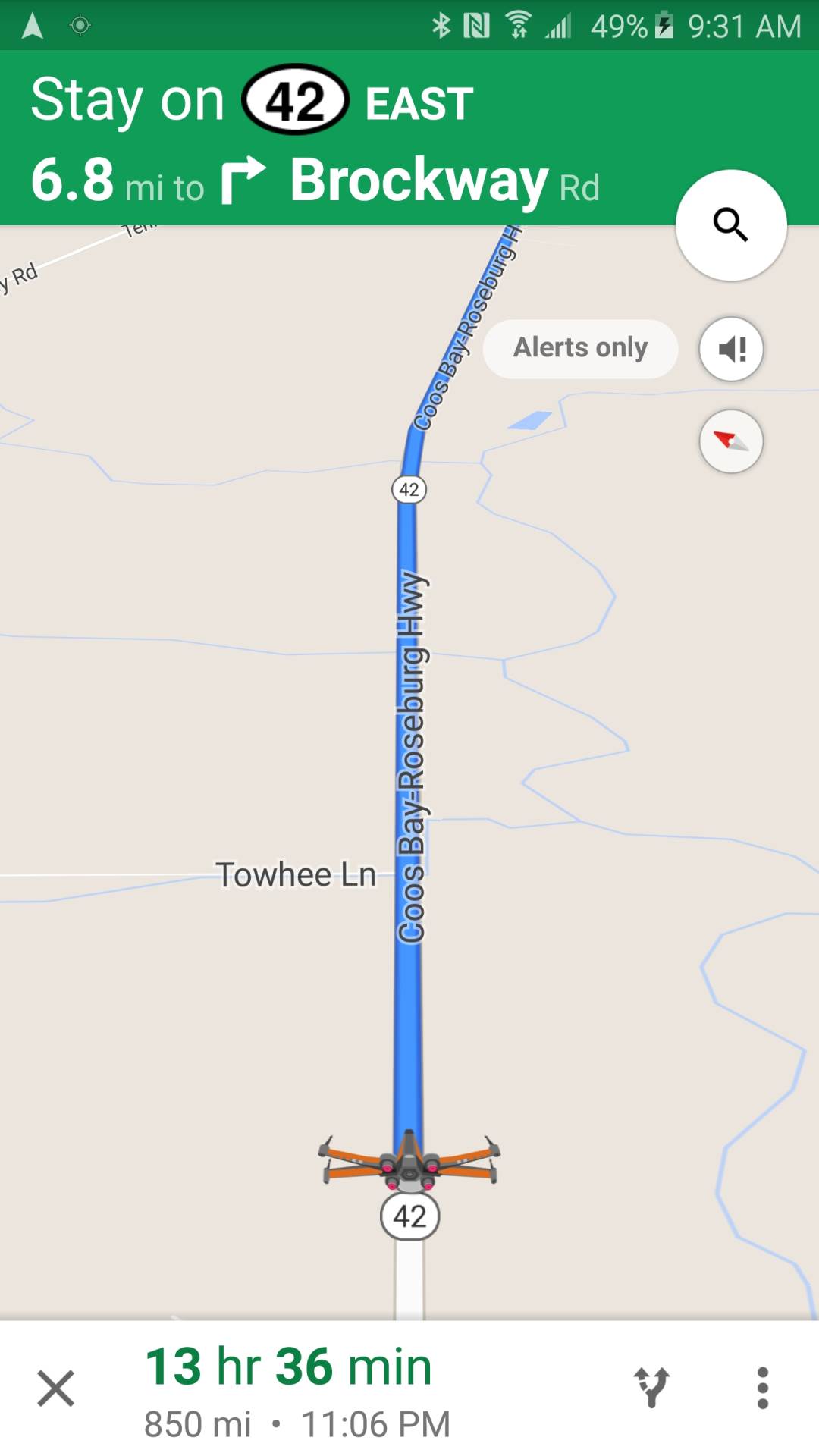Exit navigation with the X button
The height and width of the screenshot is (1456, 819).
coord(56,1388)
